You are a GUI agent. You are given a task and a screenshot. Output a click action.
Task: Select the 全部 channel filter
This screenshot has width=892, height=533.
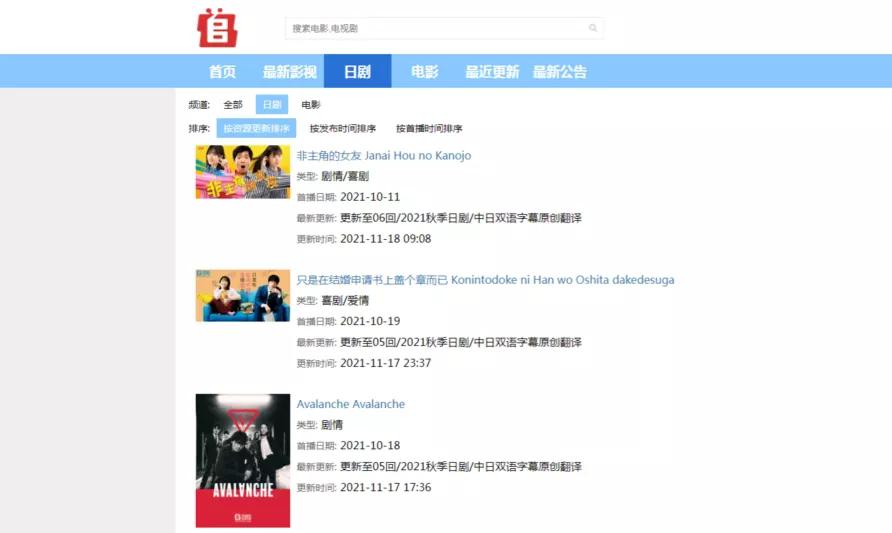[x=233, y=104]
